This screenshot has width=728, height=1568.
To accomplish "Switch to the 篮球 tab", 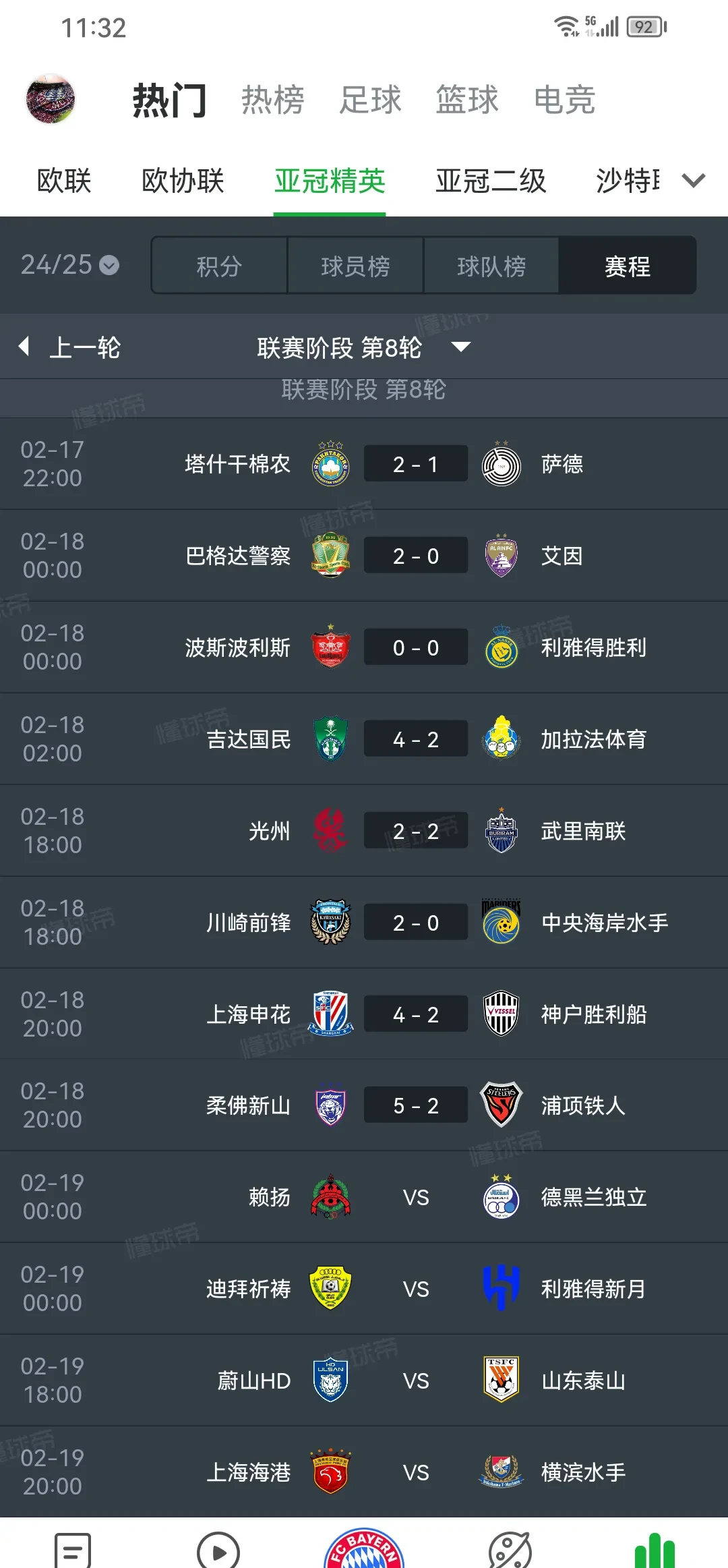I will pos(466,100).
